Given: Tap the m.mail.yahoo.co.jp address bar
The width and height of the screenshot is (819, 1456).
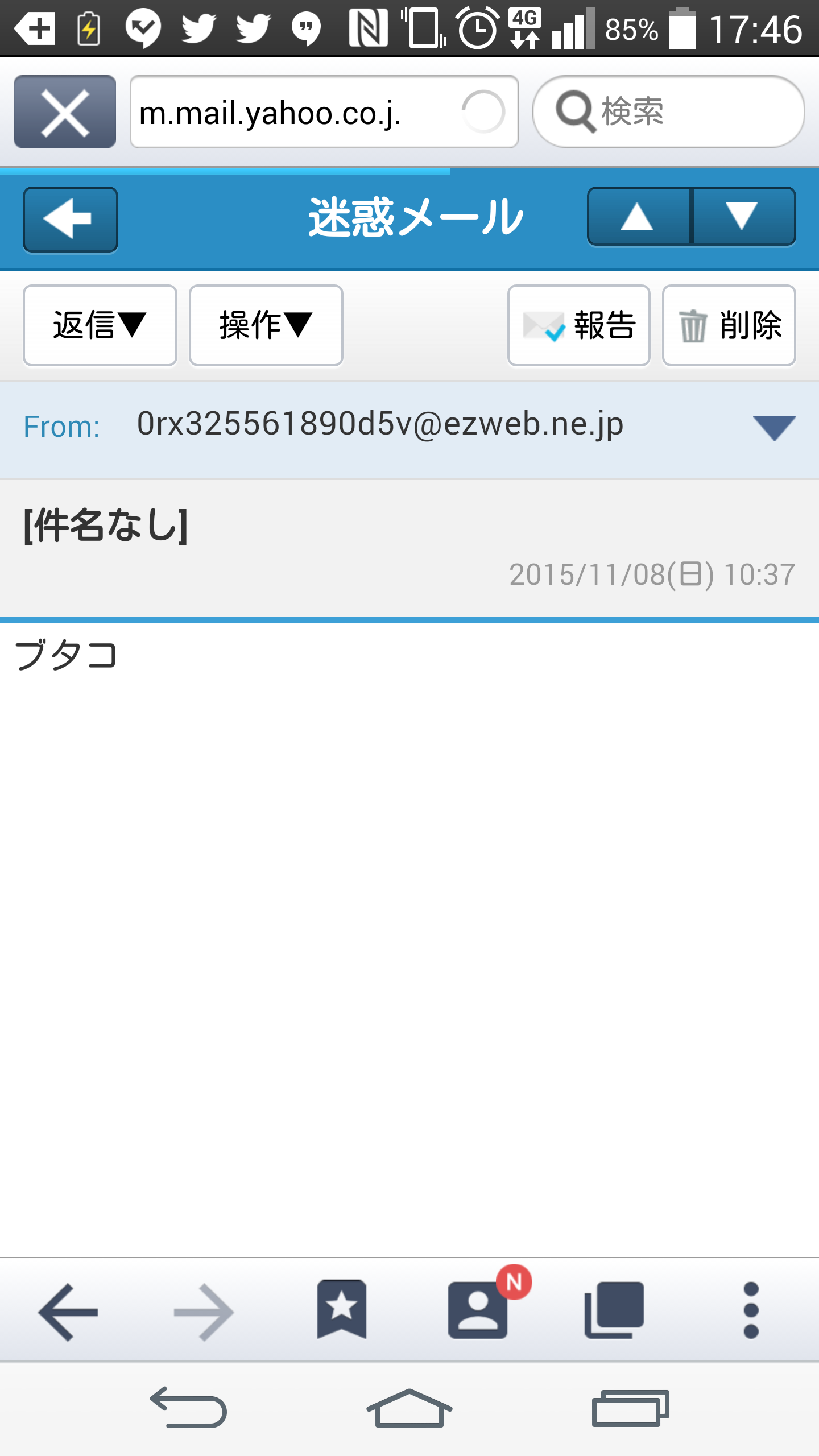Looking at the screenshot, I should [324, 111].
